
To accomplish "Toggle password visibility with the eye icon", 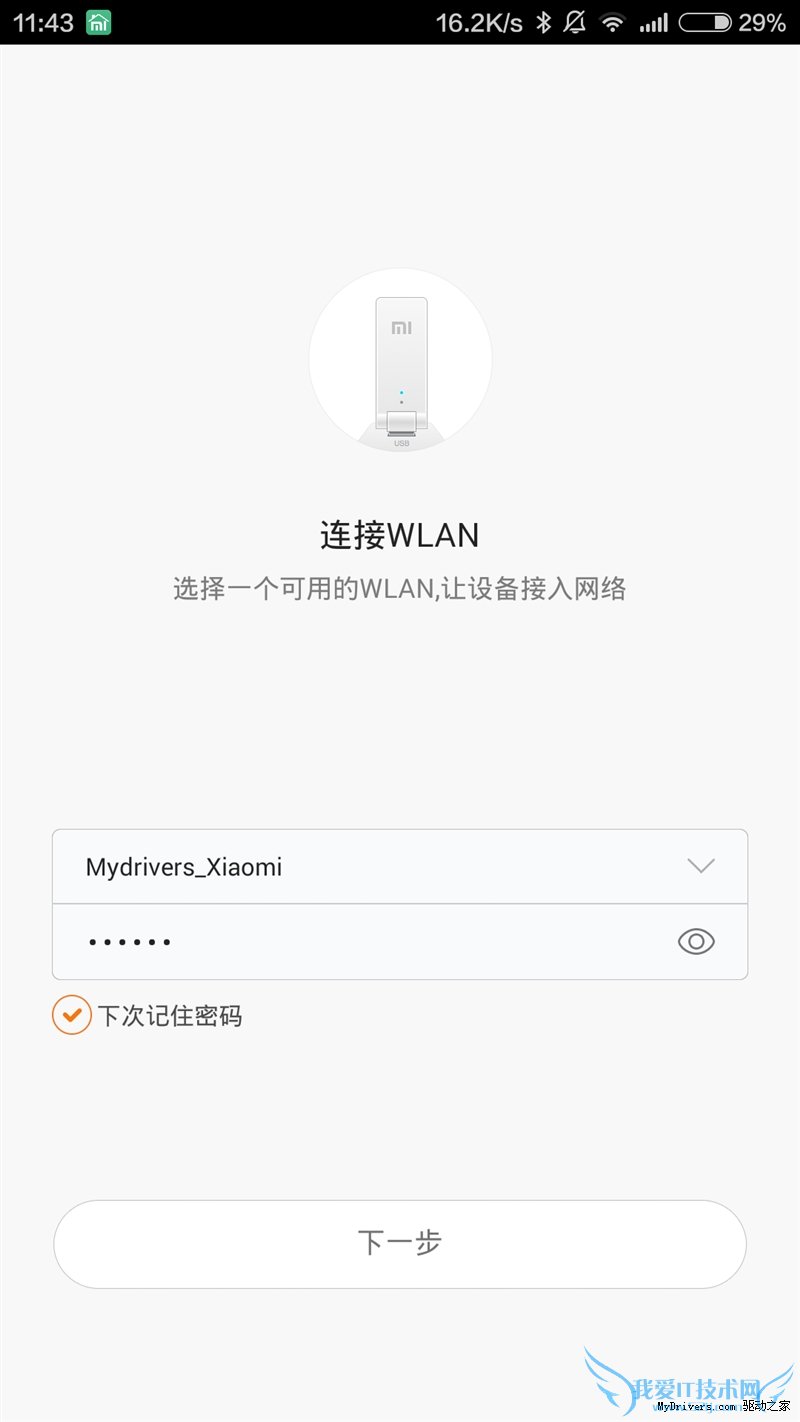I will point(696,941).
